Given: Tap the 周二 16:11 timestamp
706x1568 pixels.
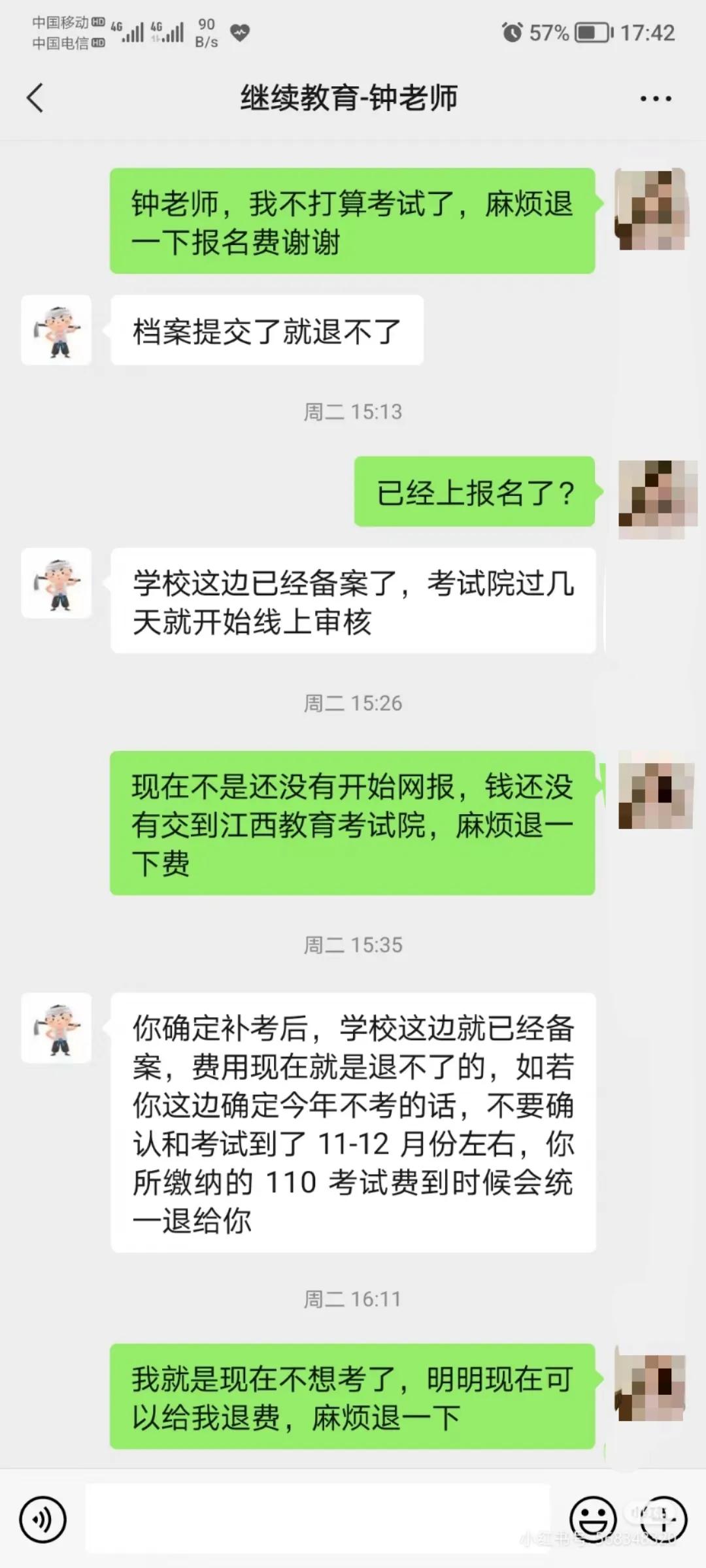Looking at the screenshot, I should click(x=353, y=1297).
